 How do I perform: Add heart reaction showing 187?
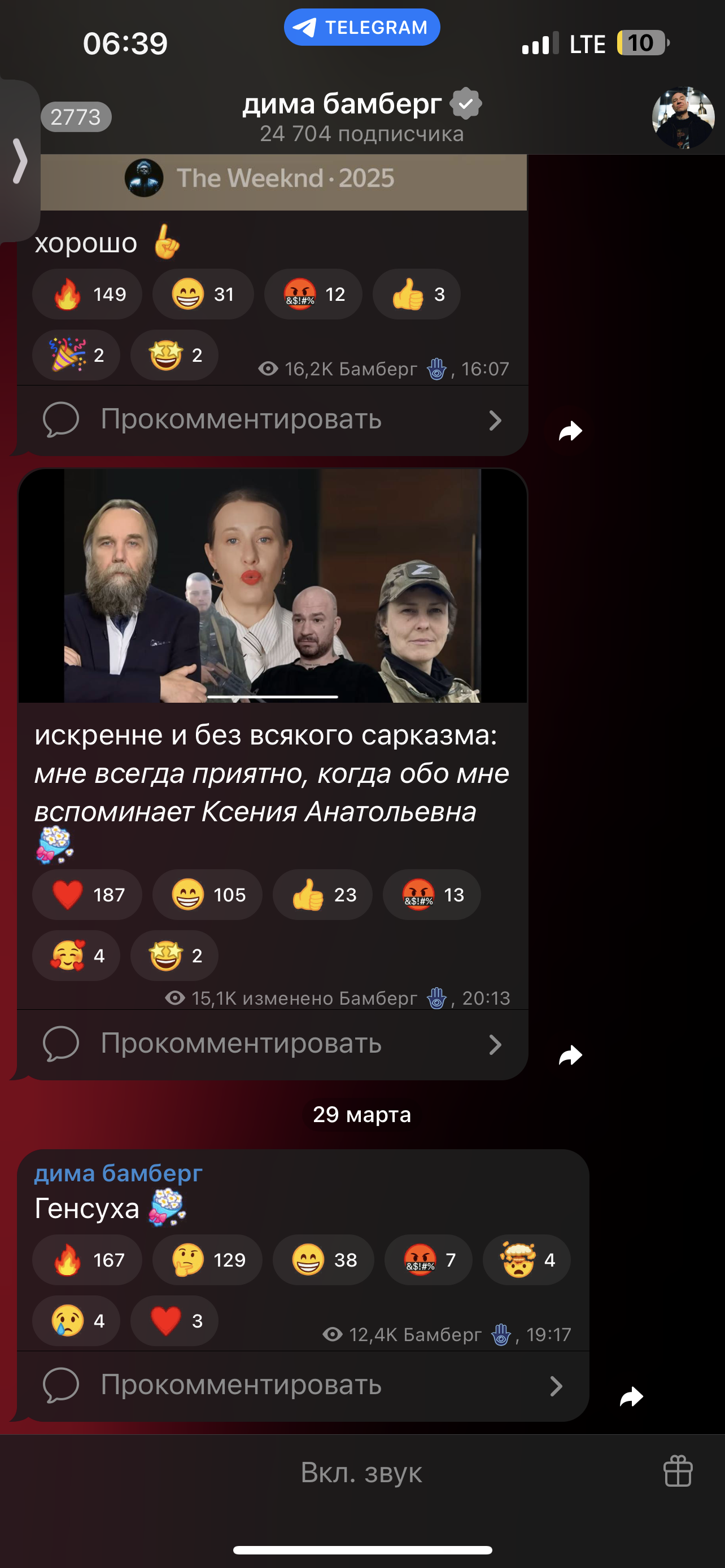coord(87,895)
